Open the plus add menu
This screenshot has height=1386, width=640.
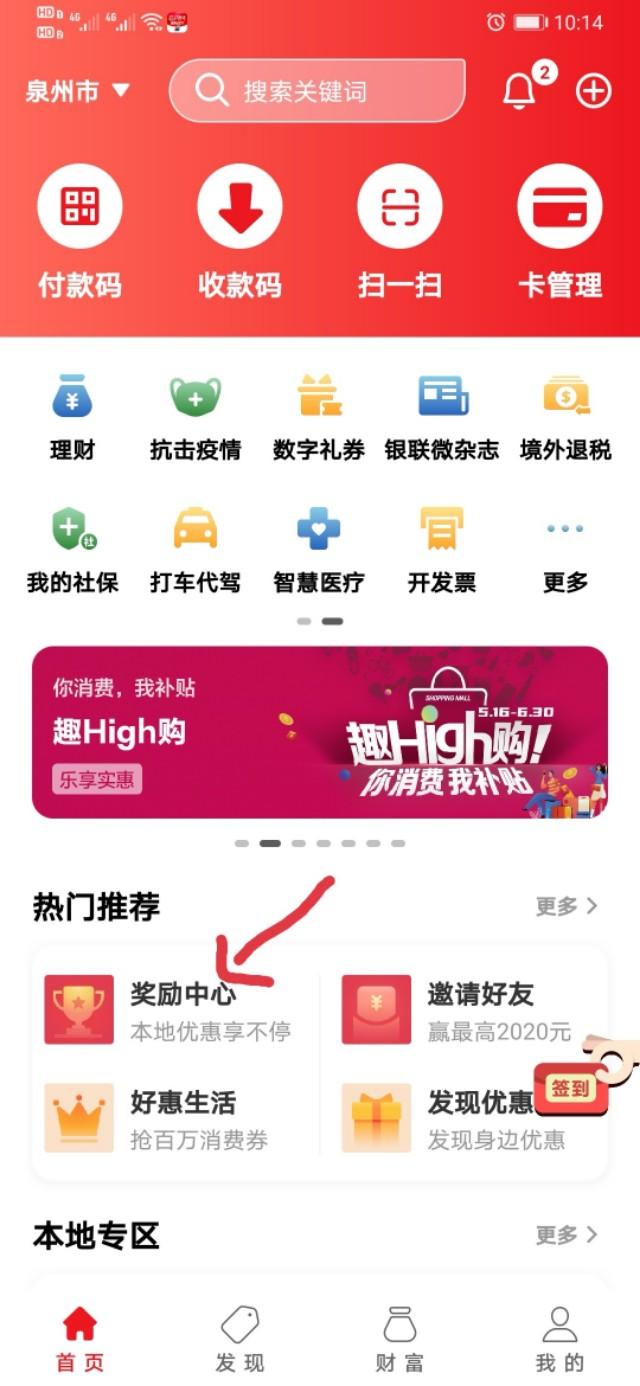point(593,91)
